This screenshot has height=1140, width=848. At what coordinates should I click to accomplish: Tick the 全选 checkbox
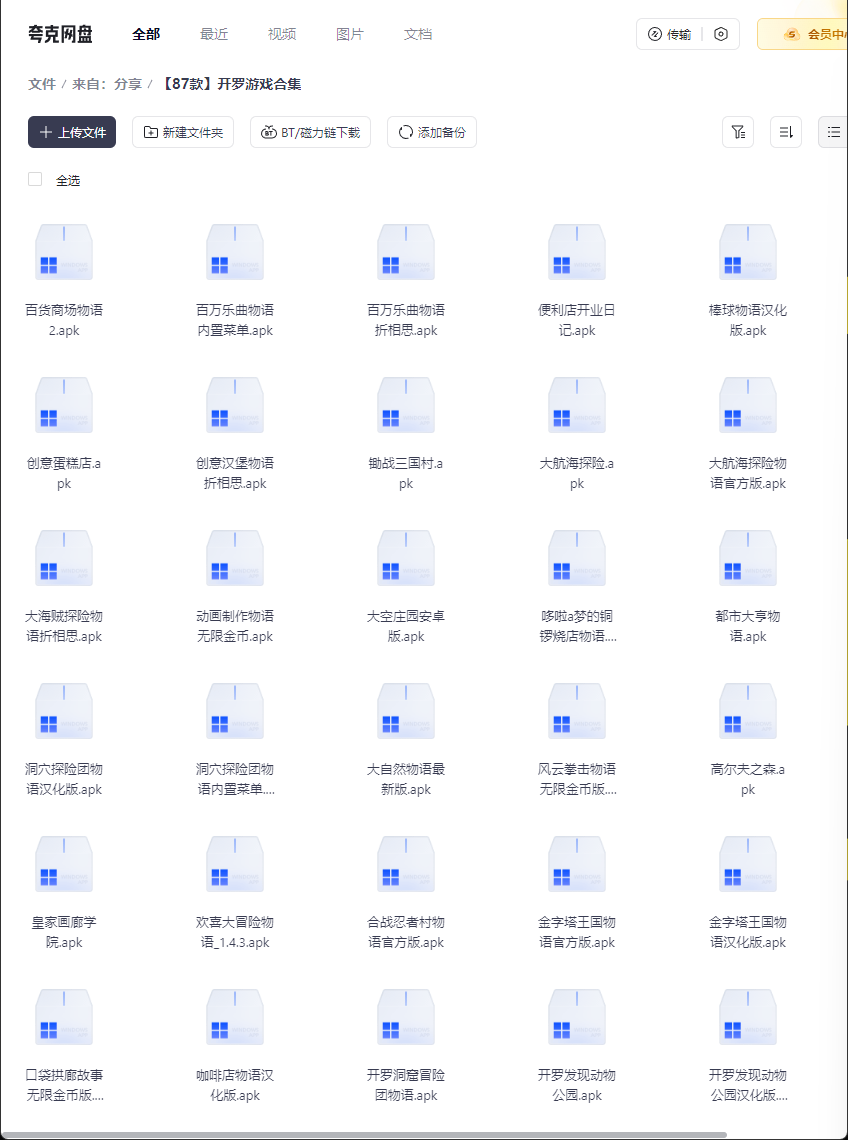click(x=35, y=179)
